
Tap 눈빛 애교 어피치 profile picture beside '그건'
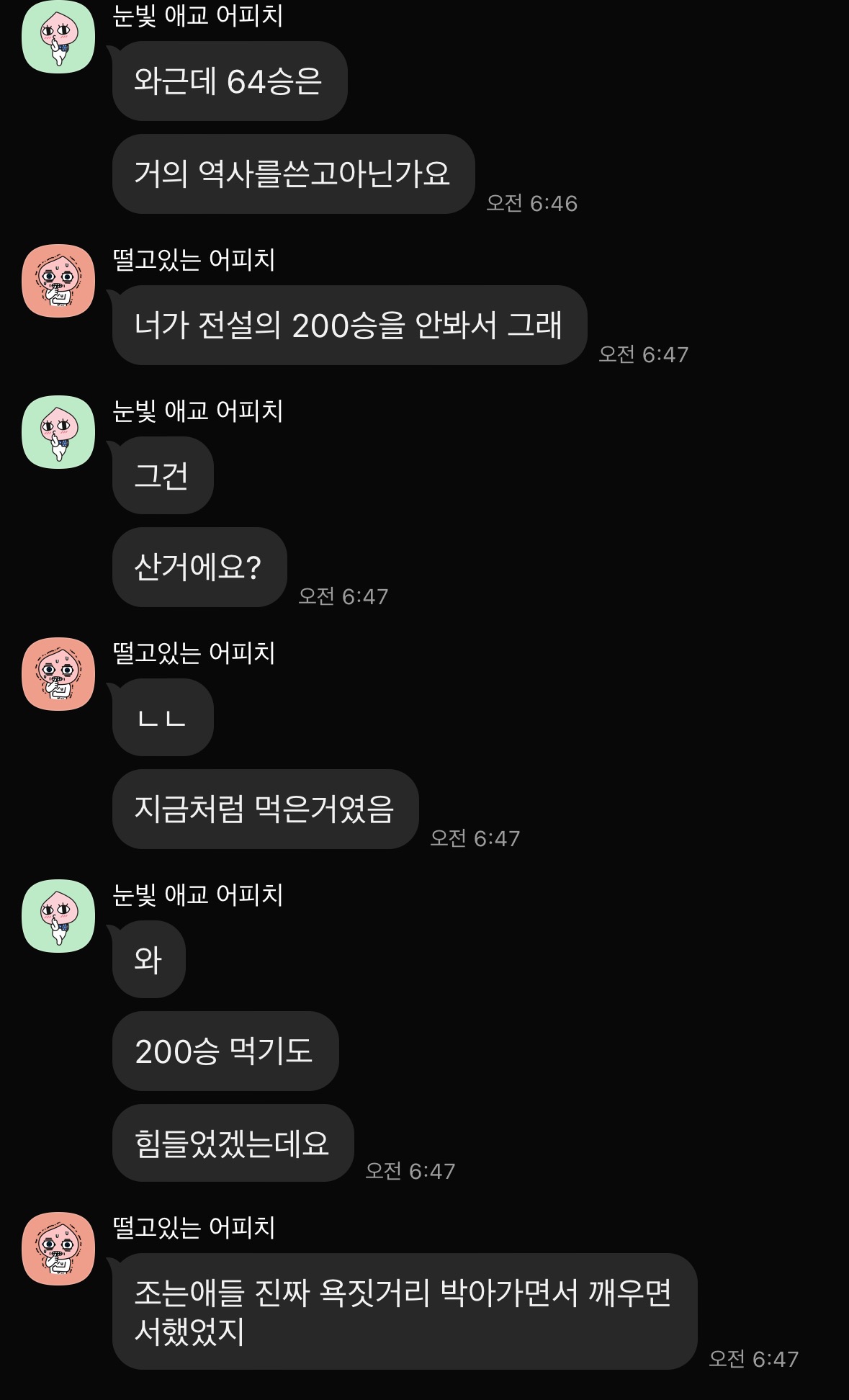pyautogui.click(x=58, y=432)
